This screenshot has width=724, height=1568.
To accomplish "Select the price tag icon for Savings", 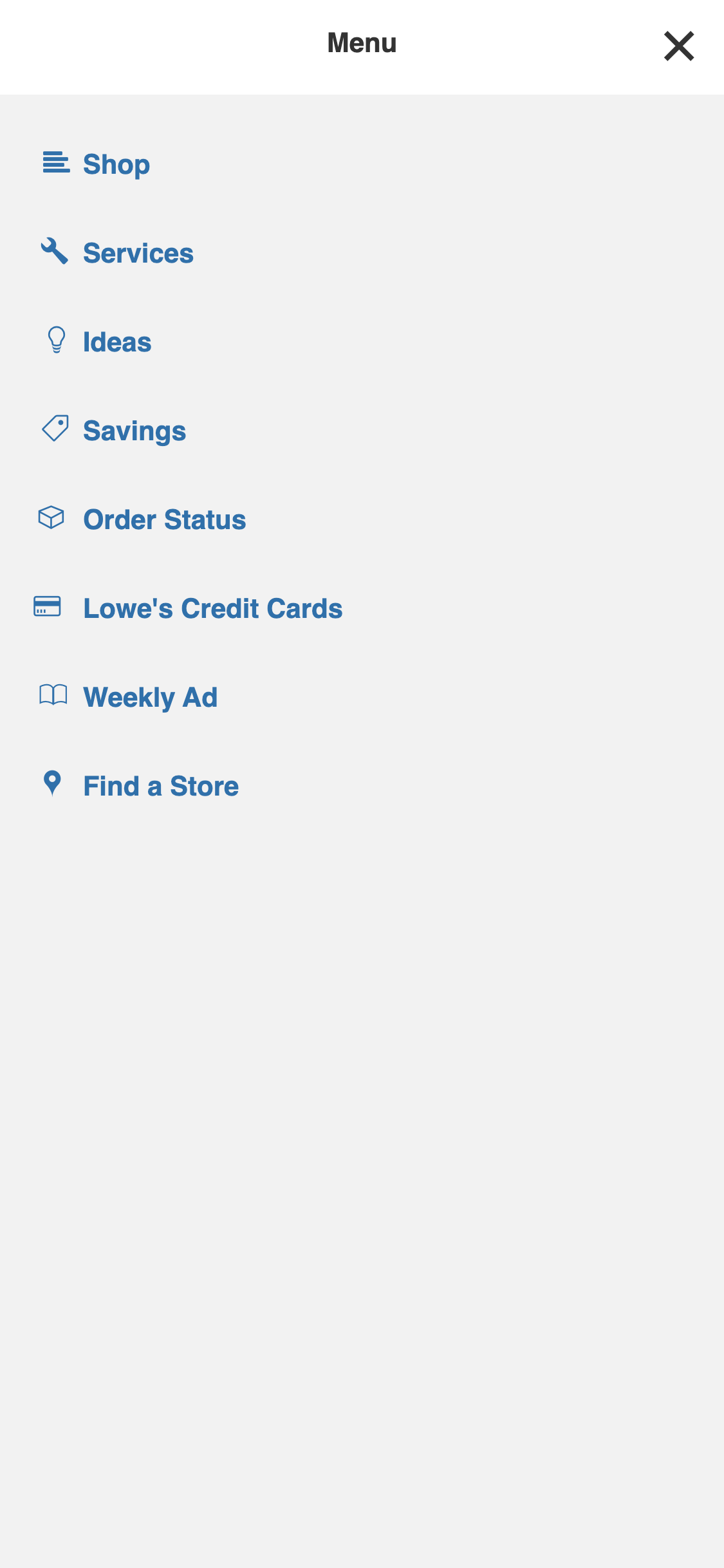I will tap(53, 429).
